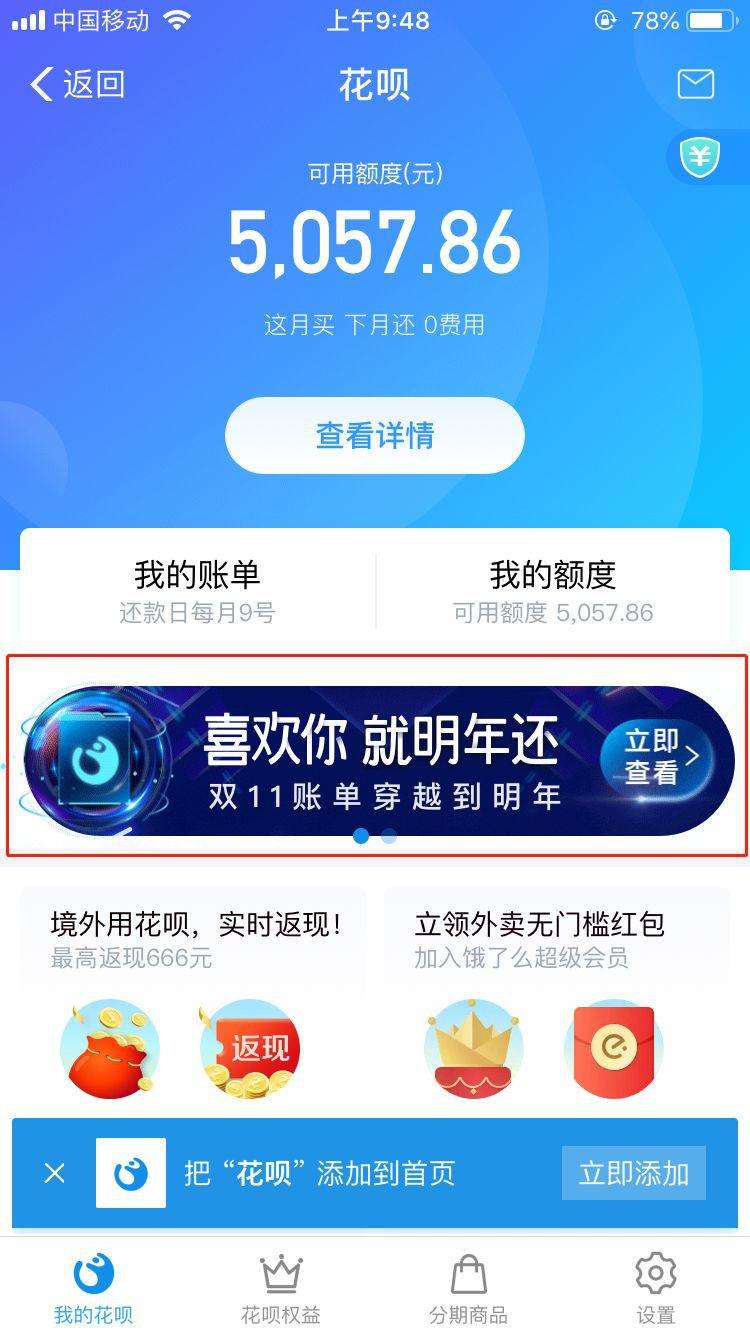Select the red money bag promo icon
750x1334 pixels.
click(x=110, y=1048)
